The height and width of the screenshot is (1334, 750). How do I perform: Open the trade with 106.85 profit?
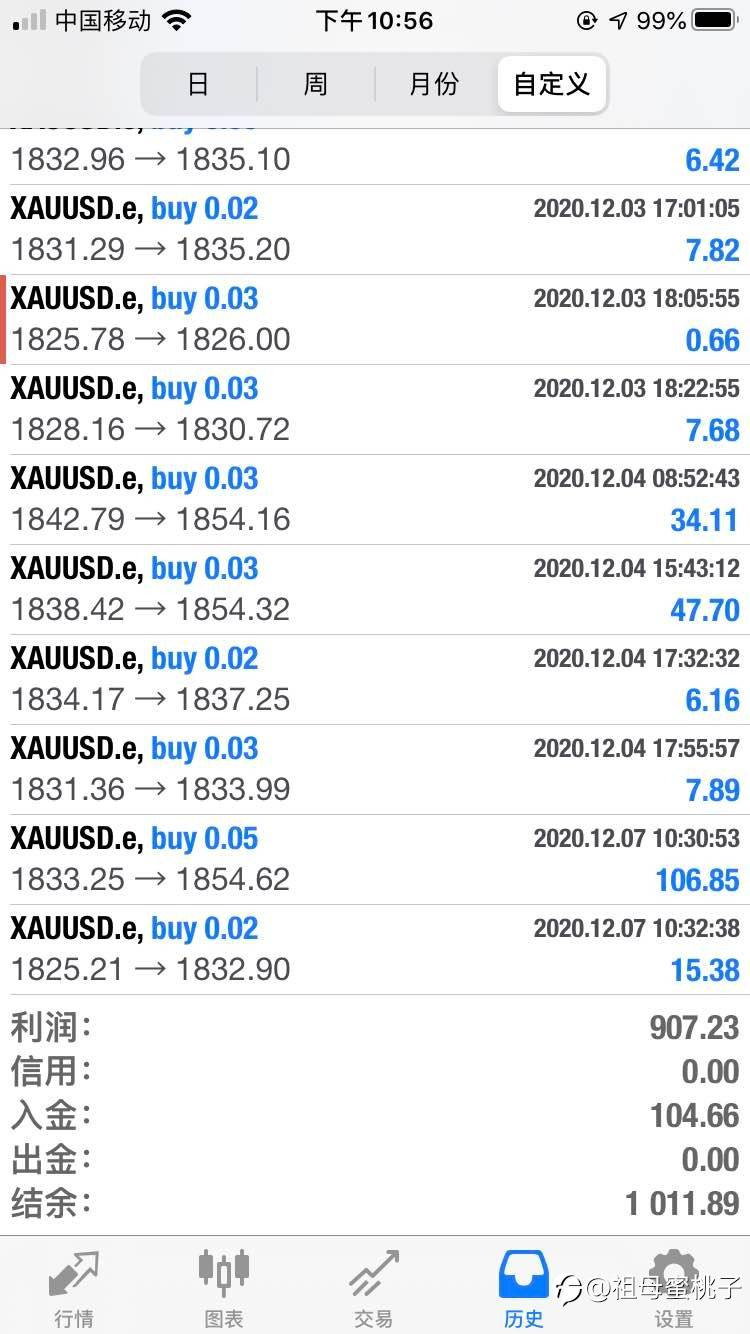[375, 860]
